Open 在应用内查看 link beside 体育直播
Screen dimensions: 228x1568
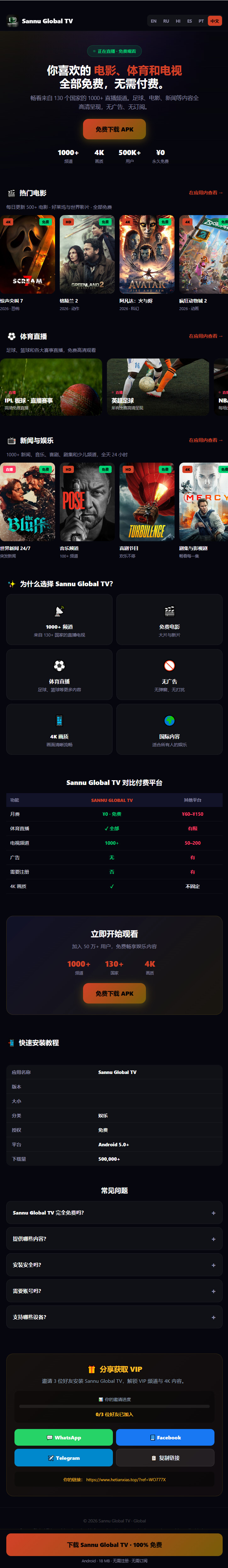(205, 336)
